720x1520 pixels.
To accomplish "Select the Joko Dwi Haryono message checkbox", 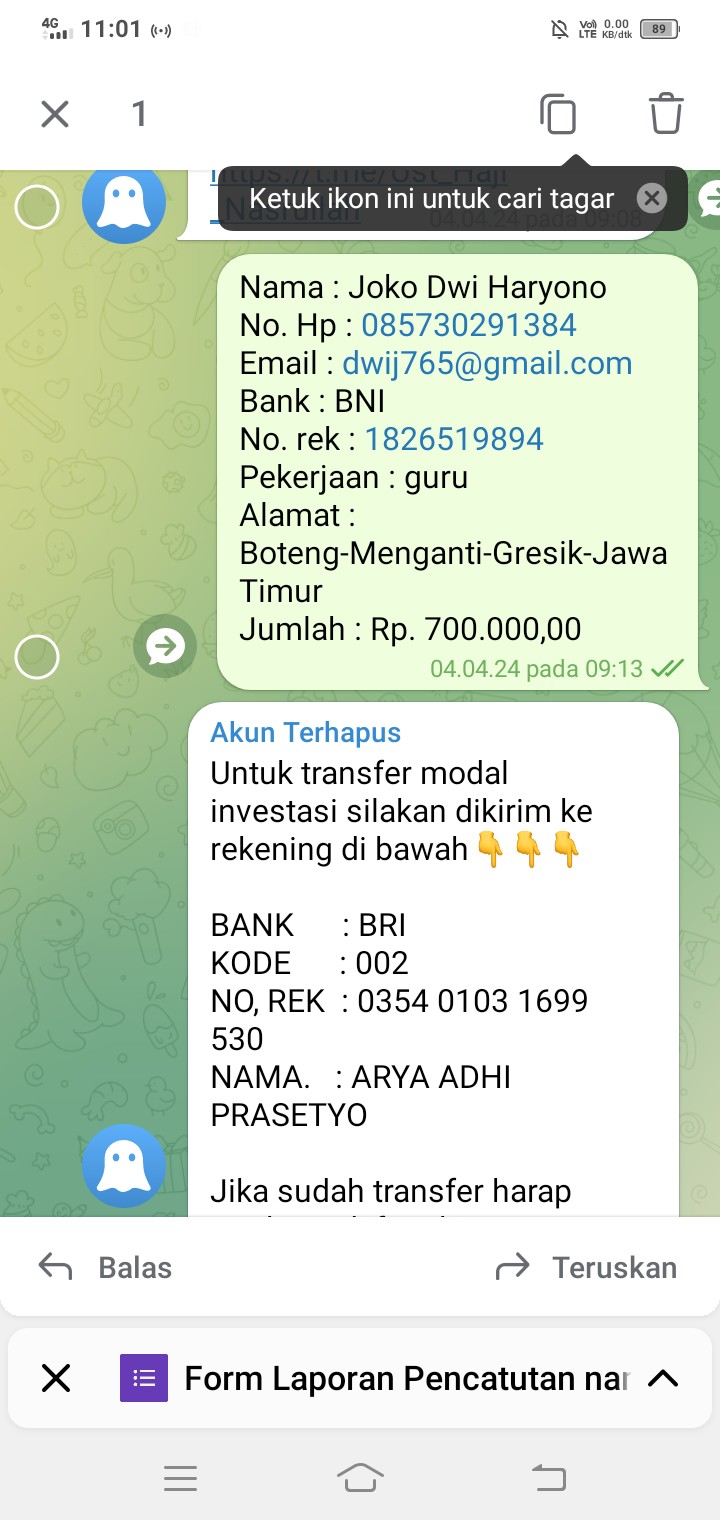I will coord(37,657).
